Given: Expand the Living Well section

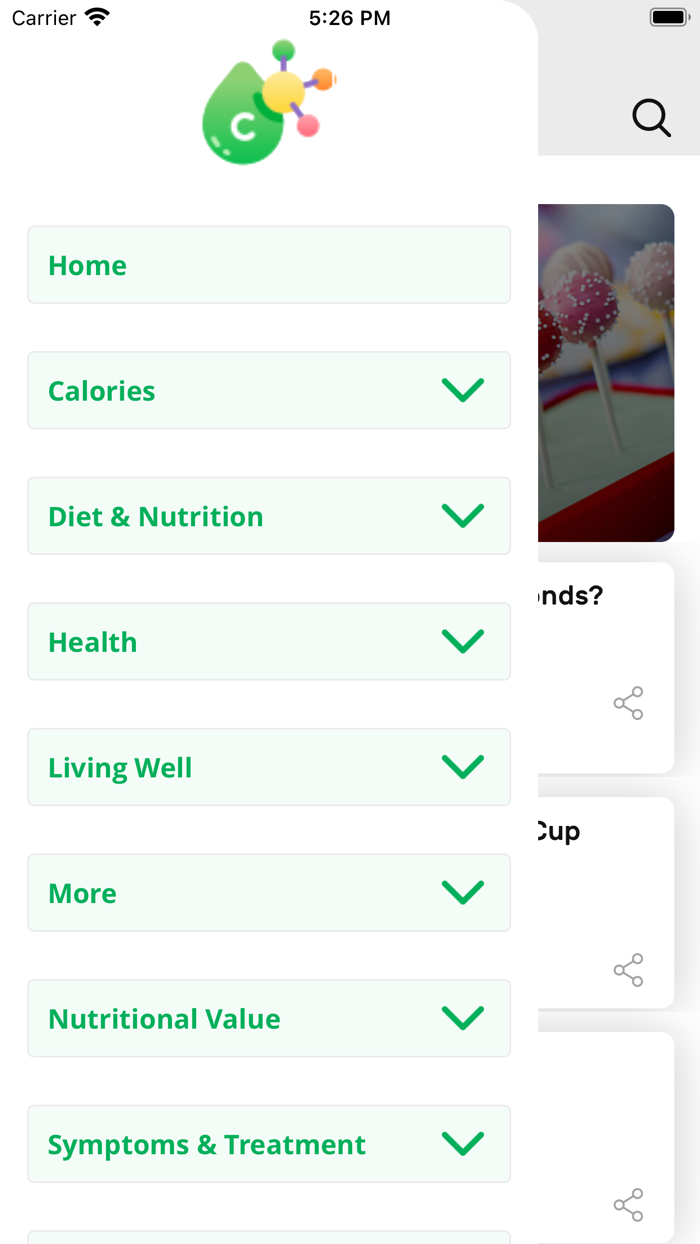Looking at the screenshot, I should coord(462,767).
